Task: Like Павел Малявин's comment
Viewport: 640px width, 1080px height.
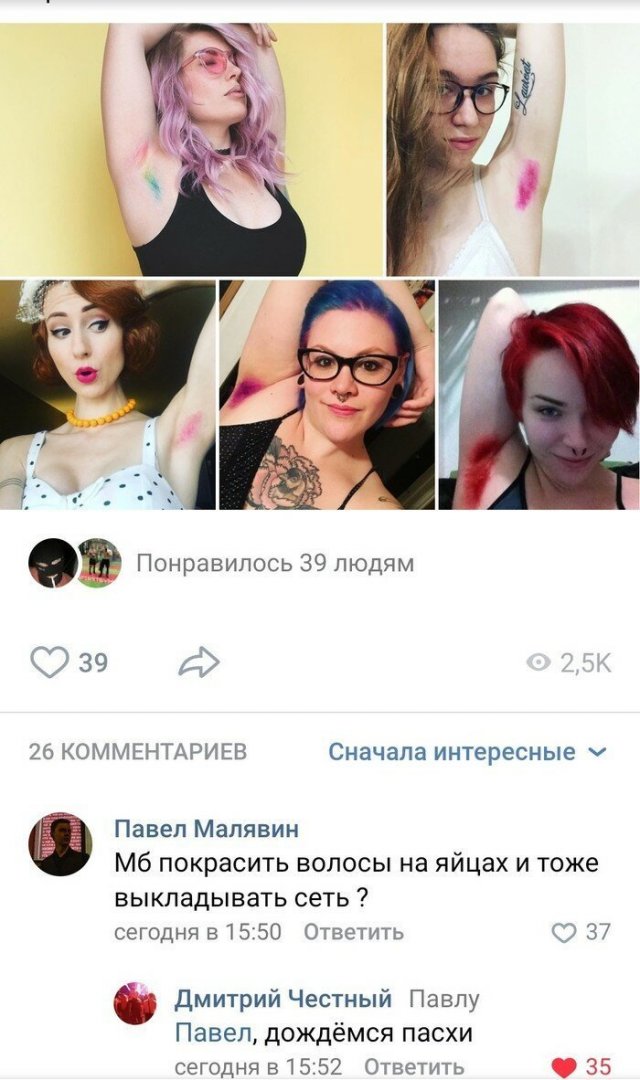Action: pyautogui.click(x=567, y=932)
